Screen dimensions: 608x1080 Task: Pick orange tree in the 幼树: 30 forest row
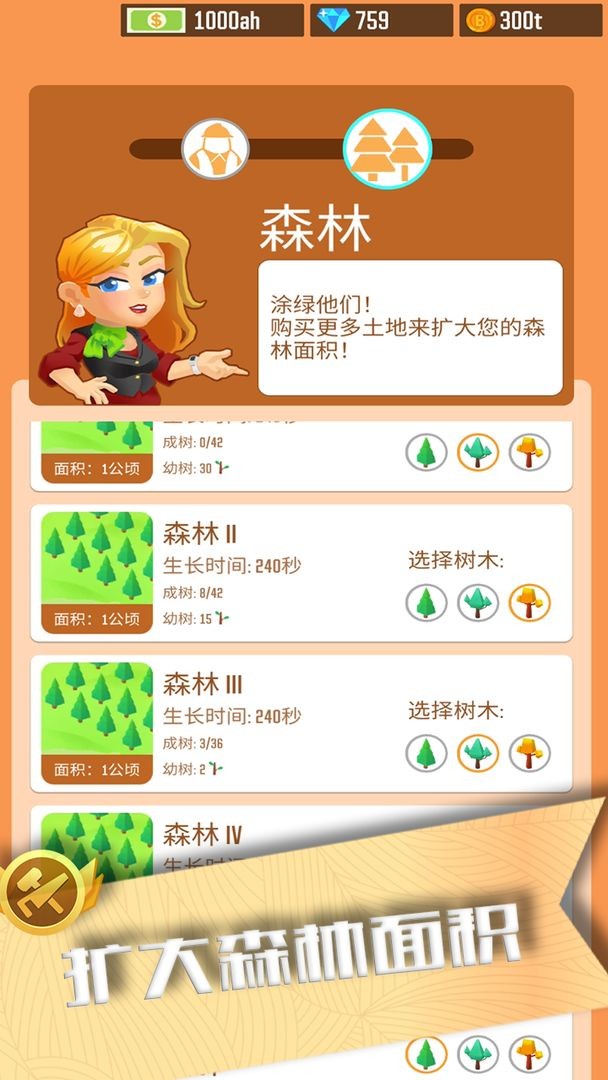[x=530, y=453]
